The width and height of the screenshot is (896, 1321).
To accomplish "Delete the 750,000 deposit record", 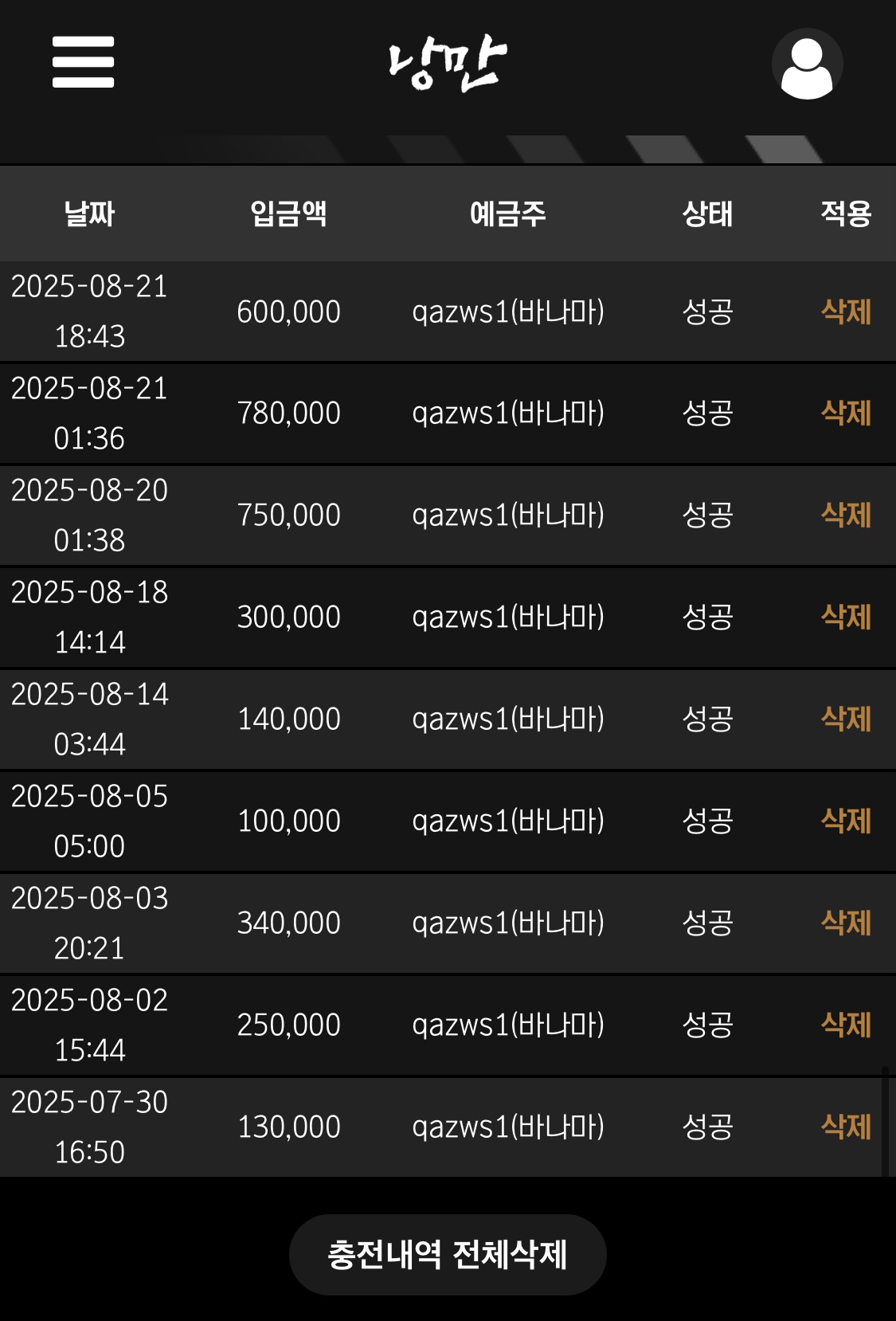I will pos(846,515).
